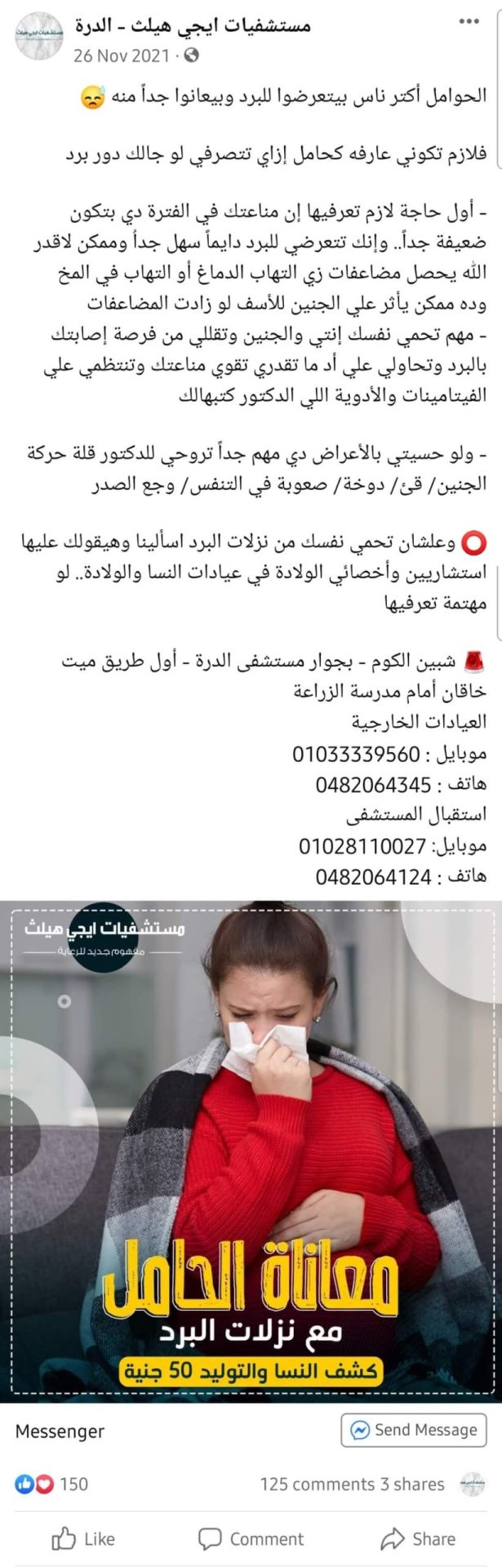Call hospital reception landline 0482064124
Screen dimensions: 502x1568
pos(373,877)
